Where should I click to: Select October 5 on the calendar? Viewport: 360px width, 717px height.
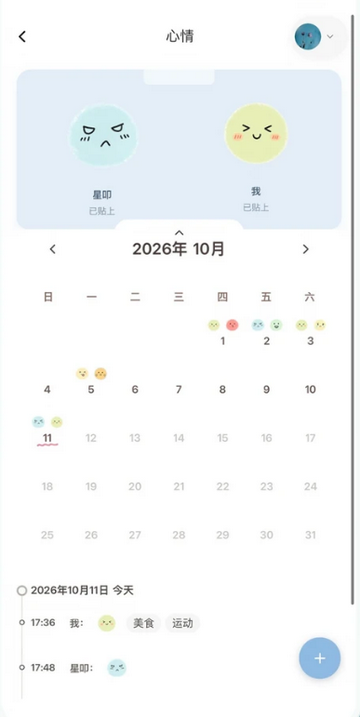91,382
